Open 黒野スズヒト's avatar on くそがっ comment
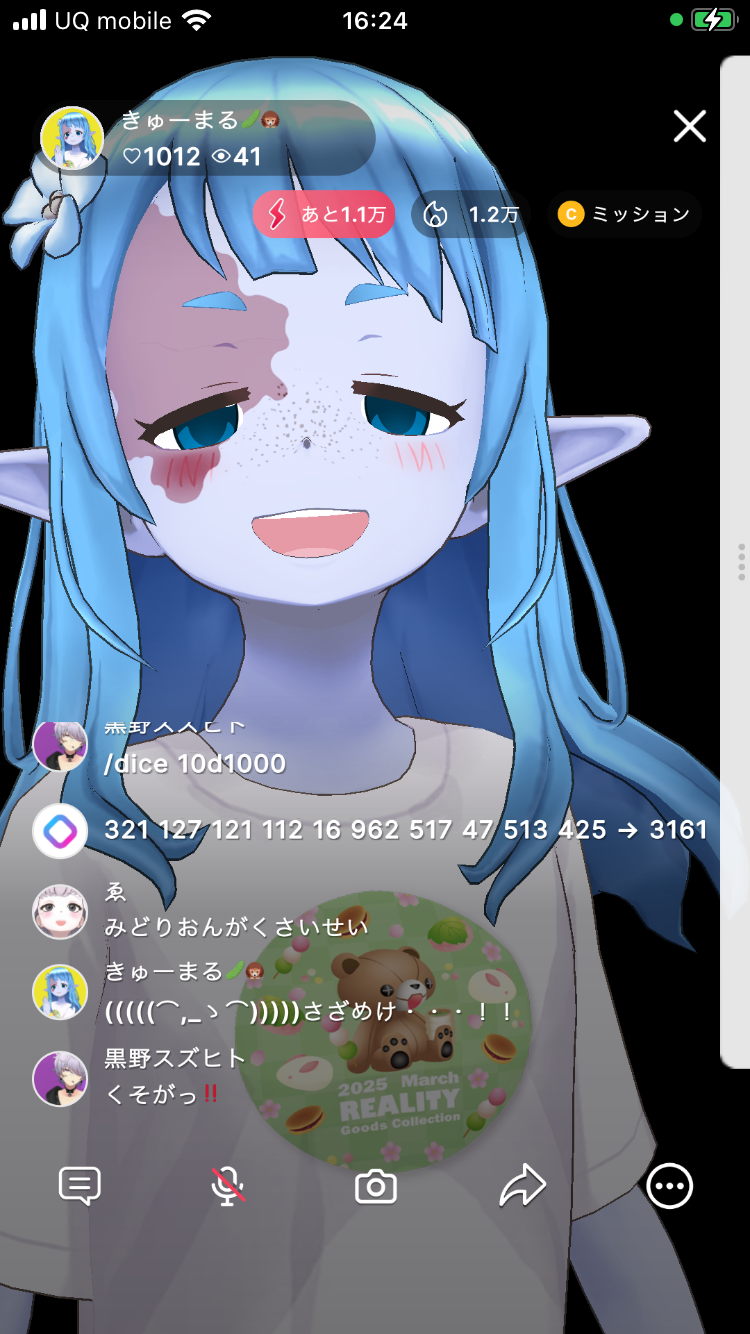The image size is (750, 1334). click(x=60, y=1078)
